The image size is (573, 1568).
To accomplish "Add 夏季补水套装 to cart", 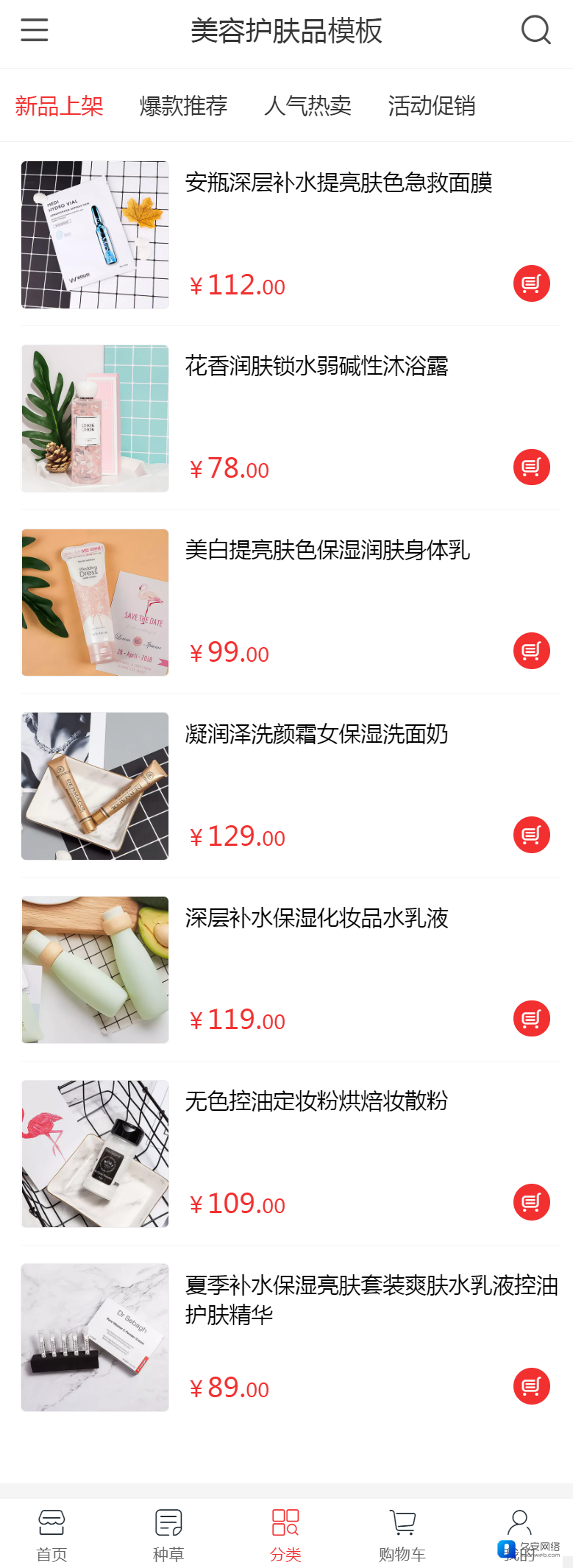I will tap(531, 1386).
